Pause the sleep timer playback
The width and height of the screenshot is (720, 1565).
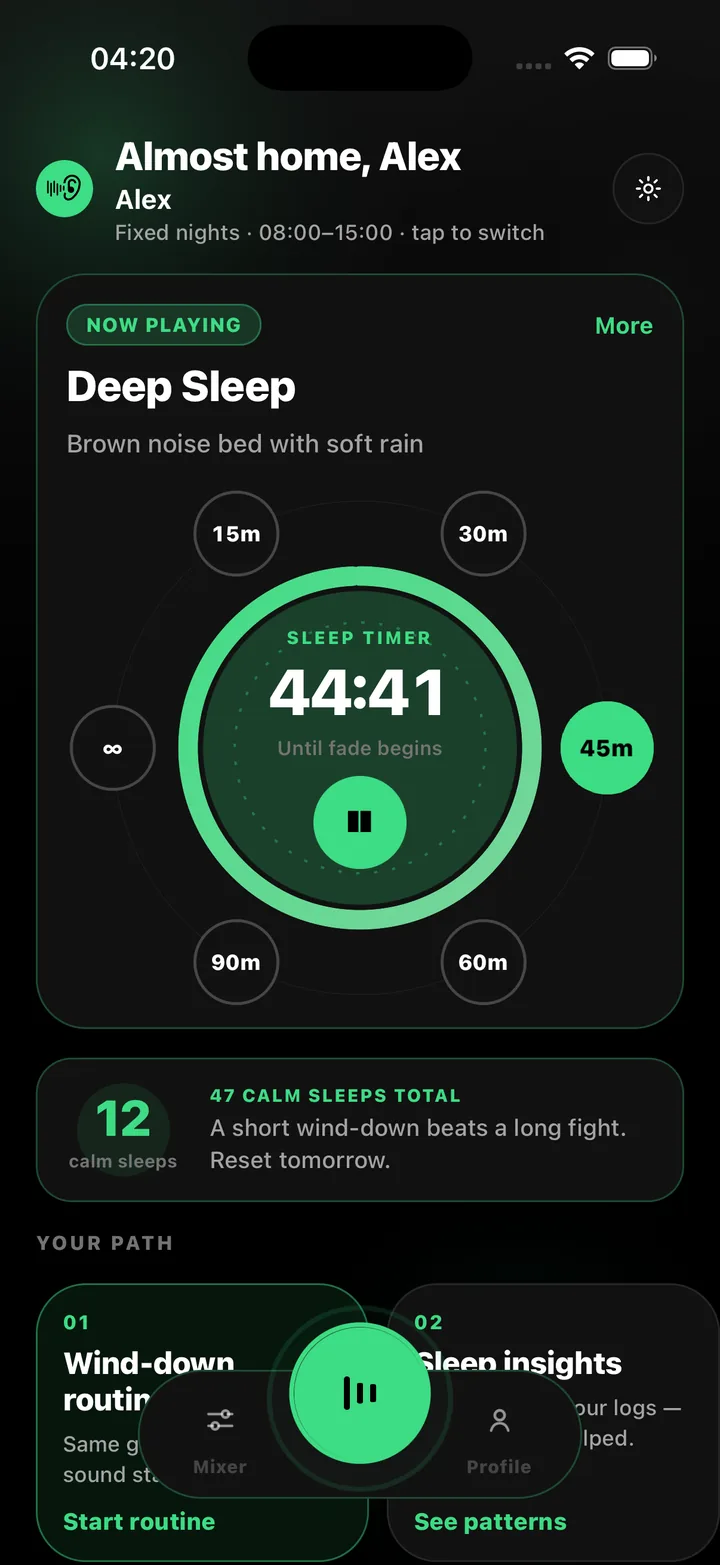tap(360, 822)
